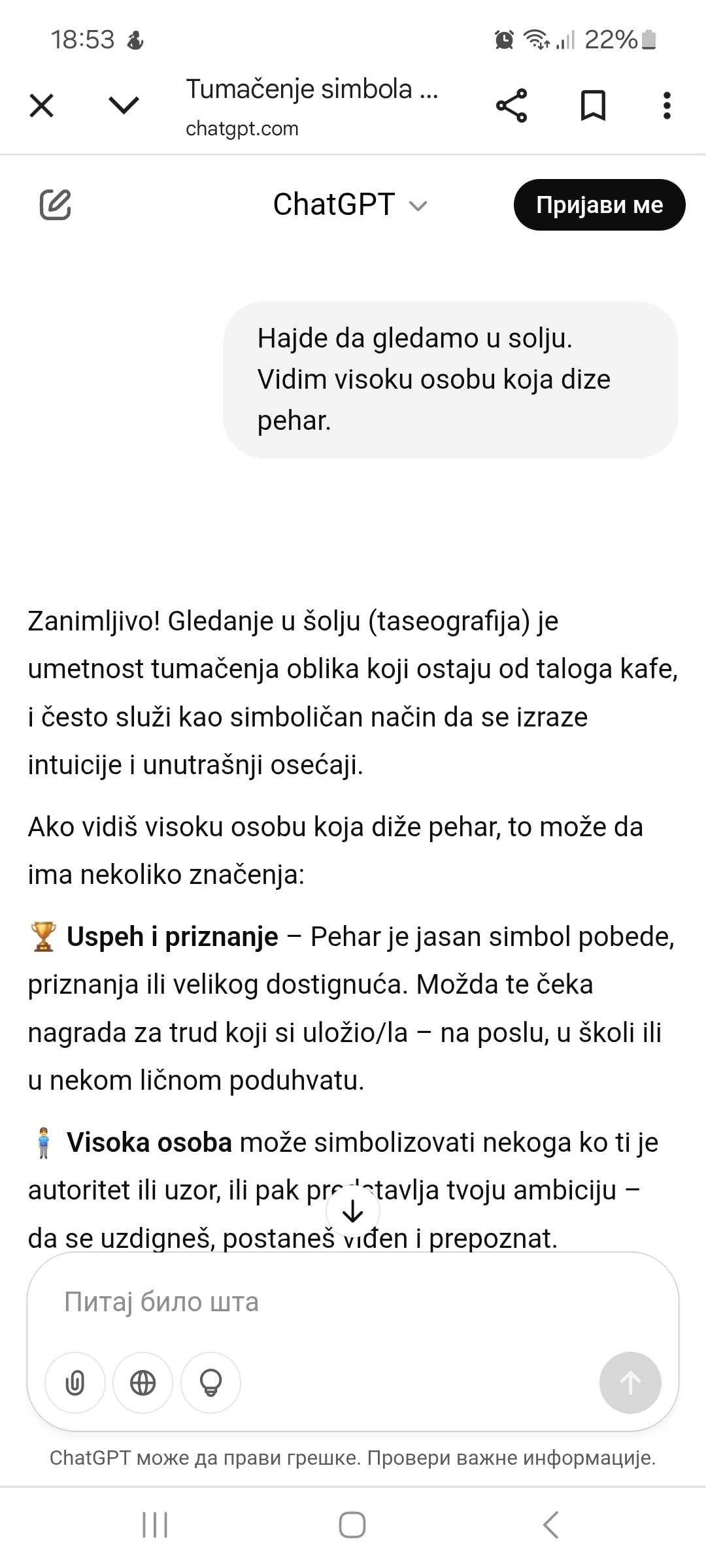
Task: Send the message with the arrow button
Action: 630,1382
